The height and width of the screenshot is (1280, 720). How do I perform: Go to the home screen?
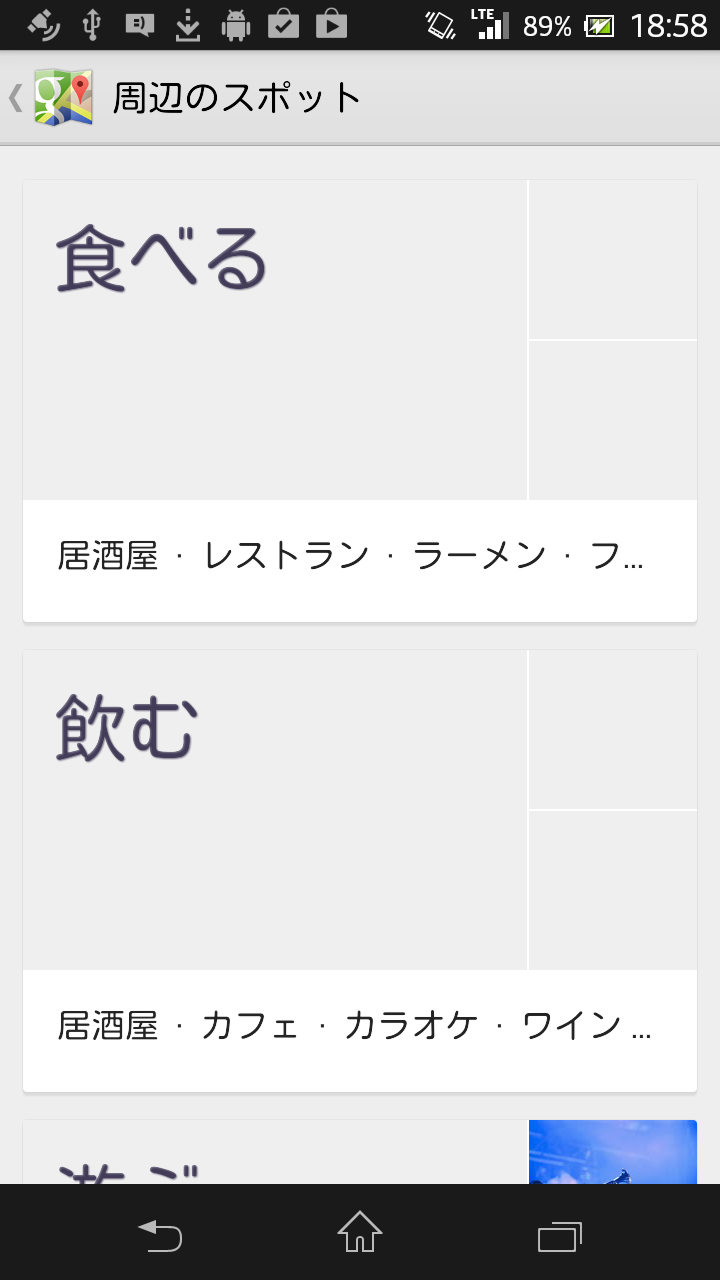[360, 1232]
